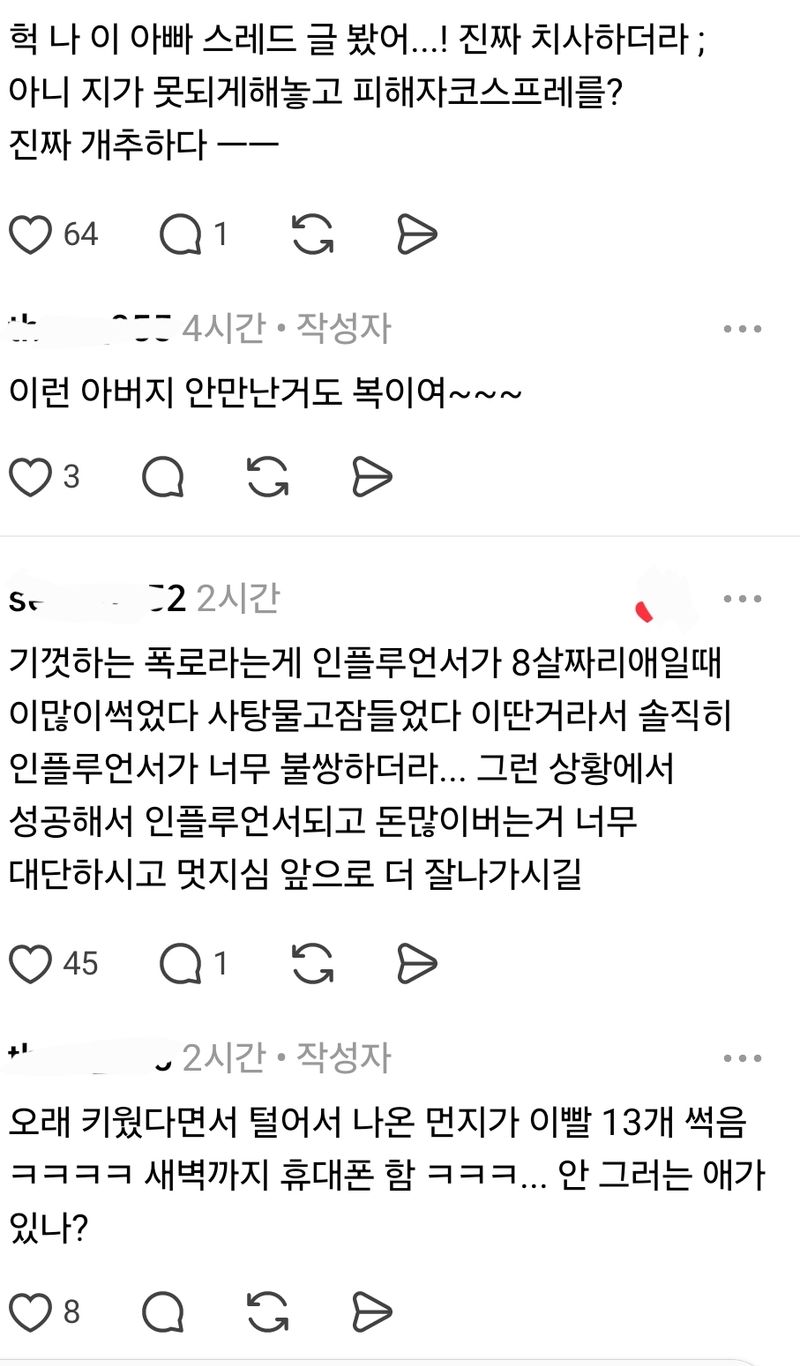Repost the '이런 아버지 안만난거도' reply

point(267,477)
